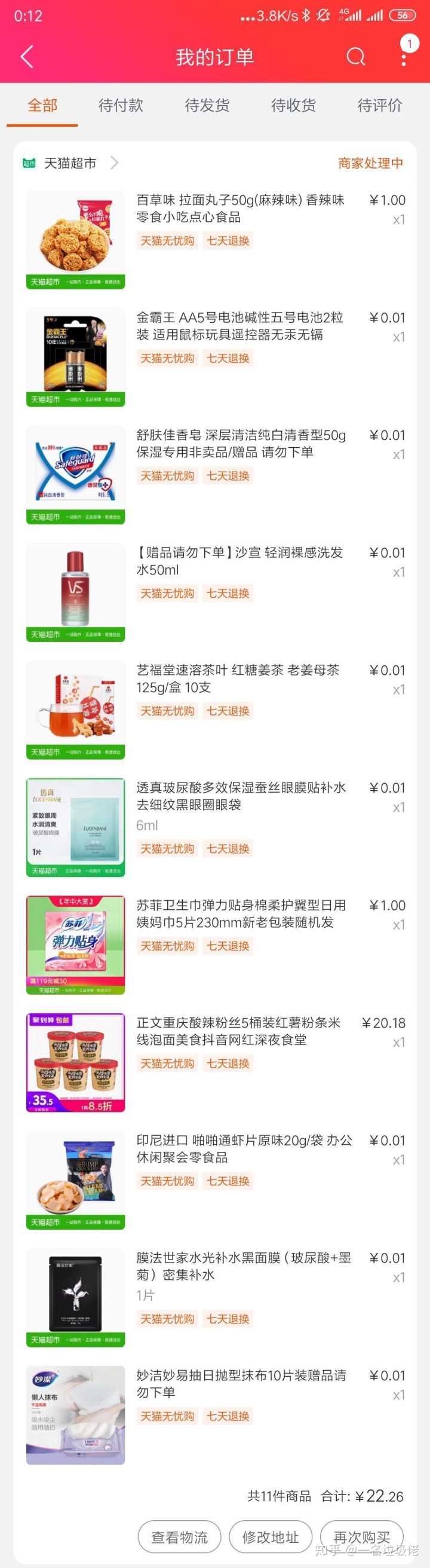Open the 苏菲卫生巾 order item
Viewport: 430px width, 1568px height.
click(216, 945)
